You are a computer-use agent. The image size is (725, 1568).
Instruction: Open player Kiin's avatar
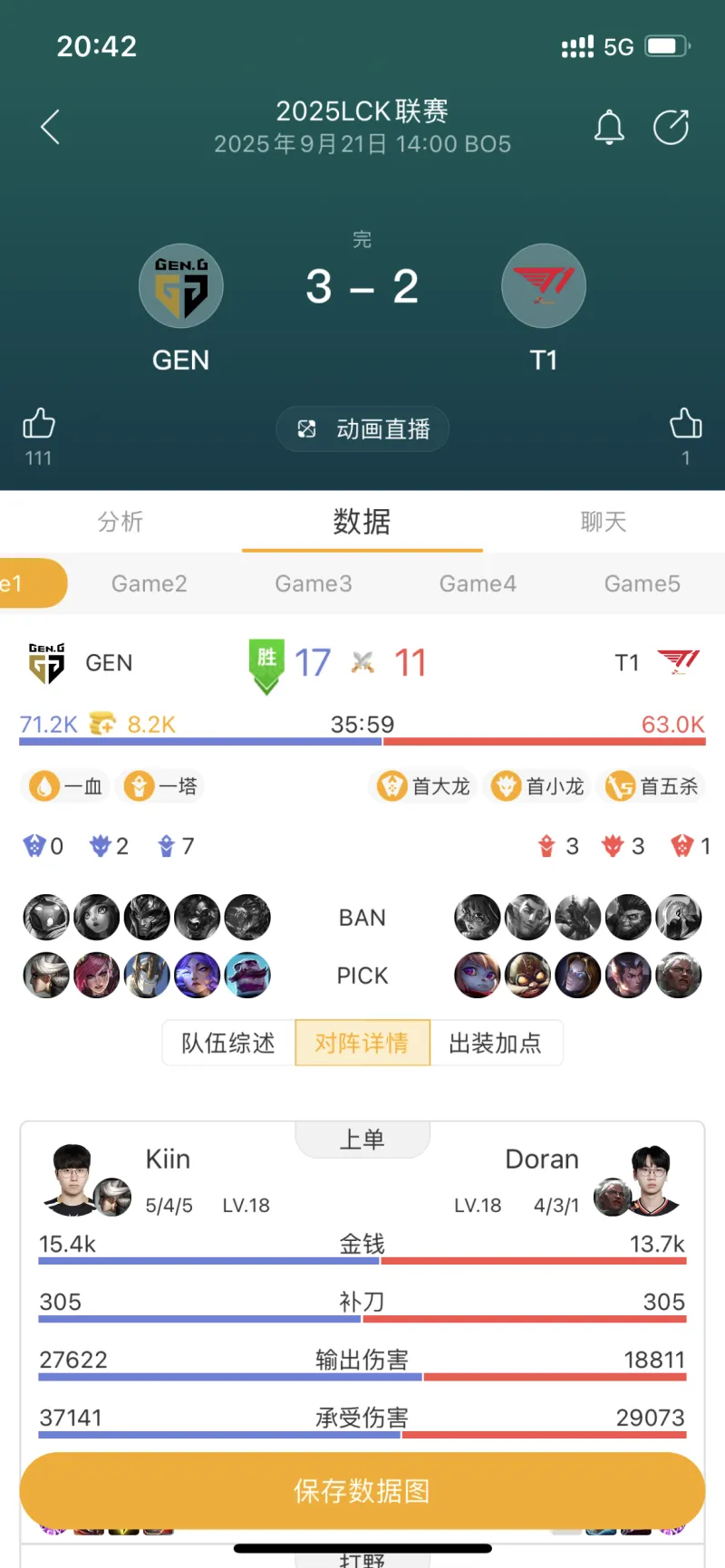(74, 1178)
